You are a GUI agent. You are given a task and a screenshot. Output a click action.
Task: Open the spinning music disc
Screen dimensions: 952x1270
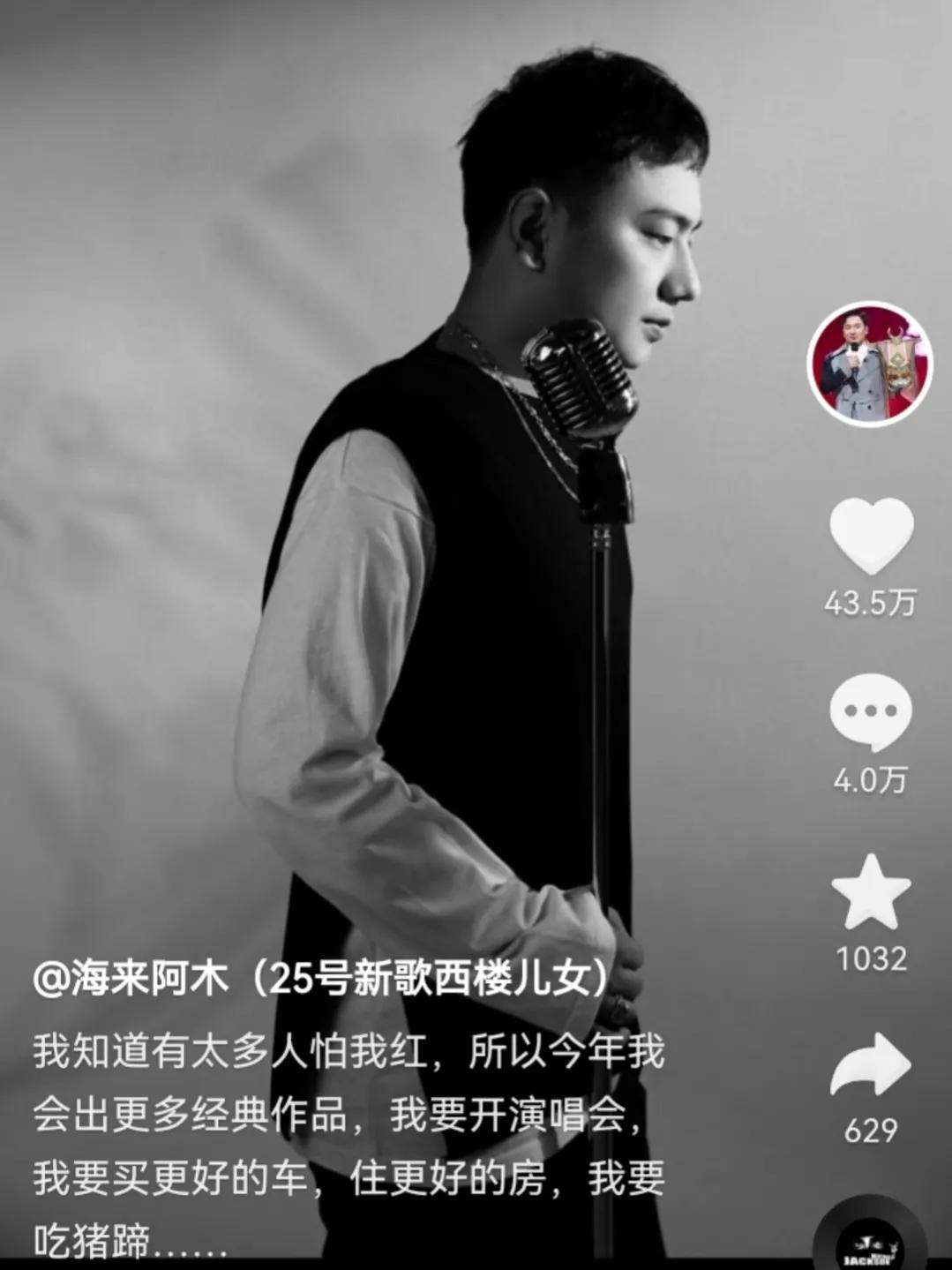tap(870, 1237)
